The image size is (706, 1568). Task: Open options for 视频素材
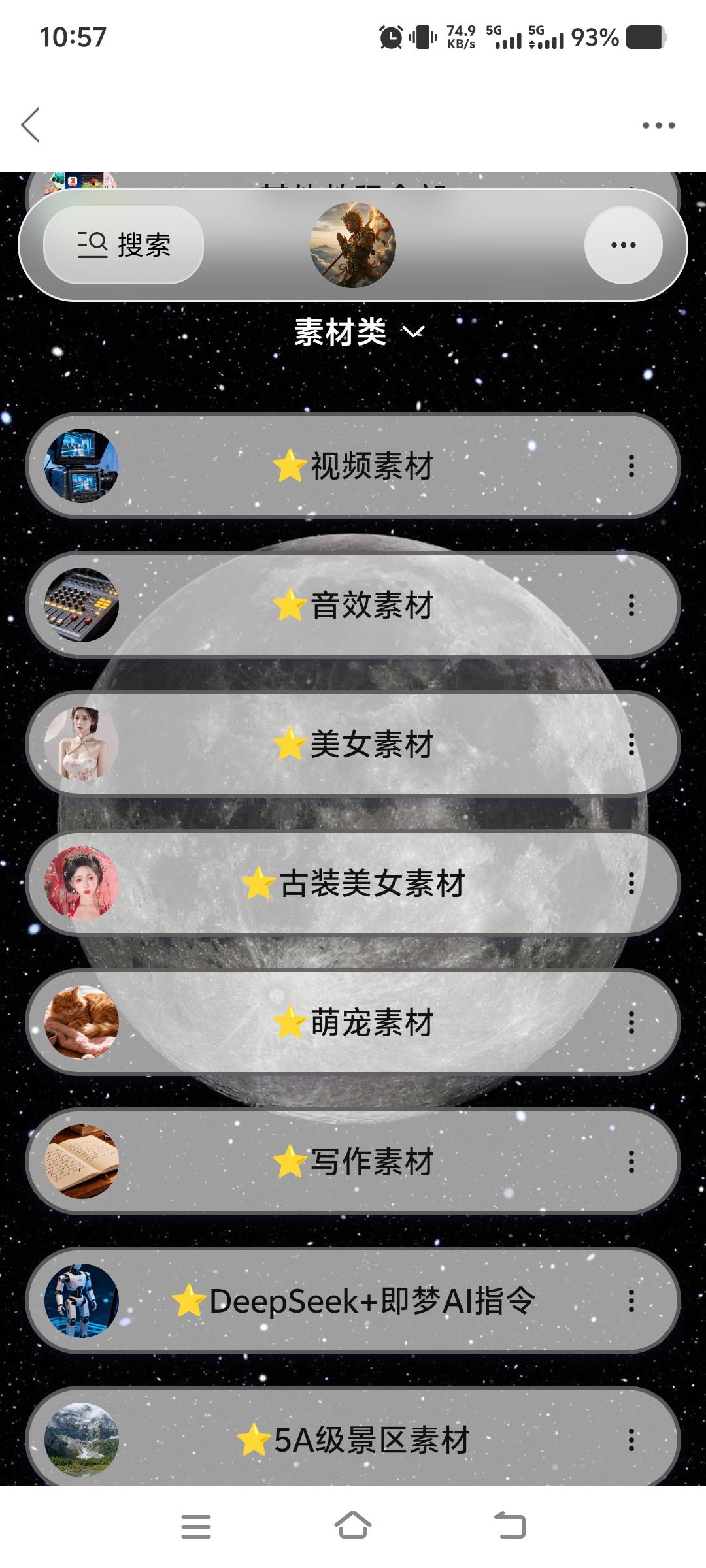(631, 466)
